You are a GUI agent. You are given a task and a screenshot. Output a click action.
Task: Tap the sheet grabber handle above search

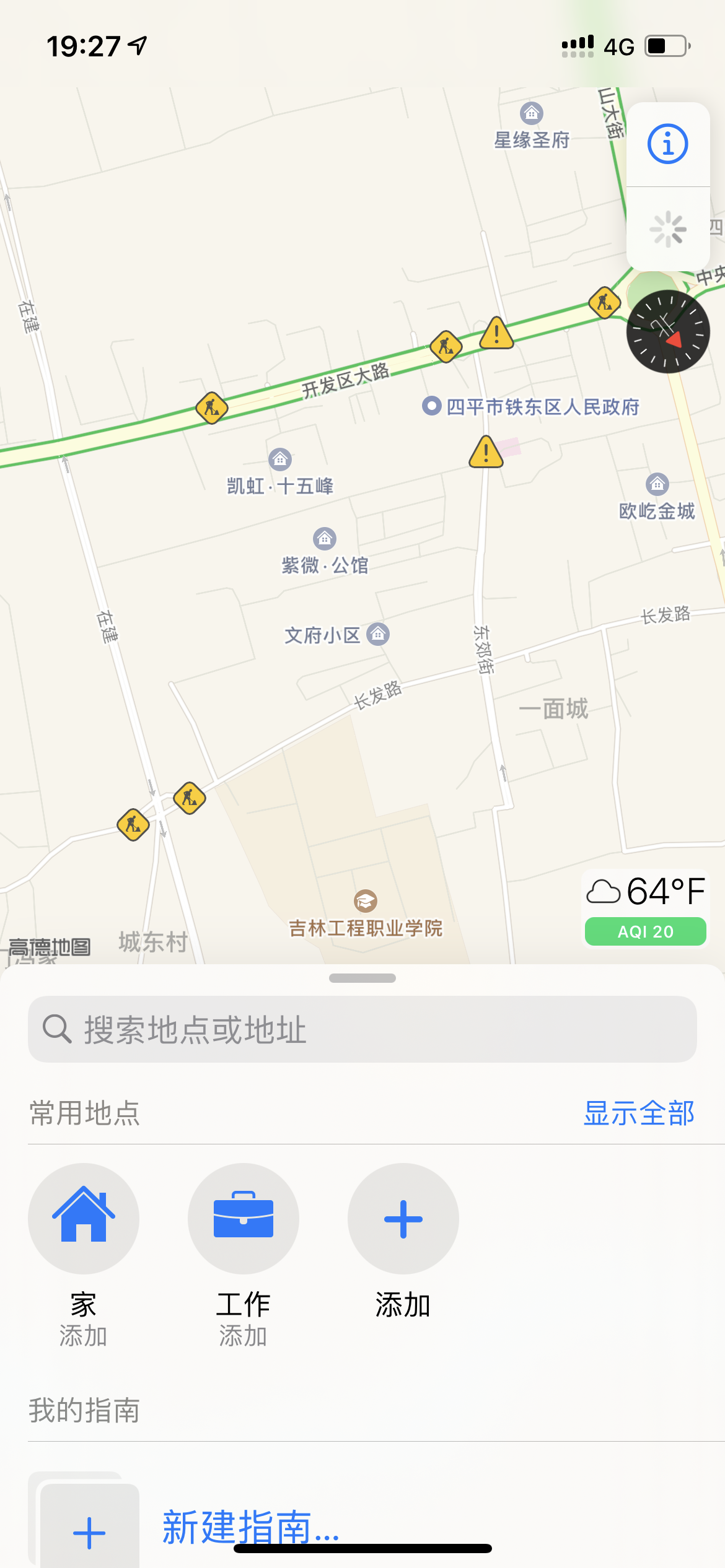tap(362, 978)
